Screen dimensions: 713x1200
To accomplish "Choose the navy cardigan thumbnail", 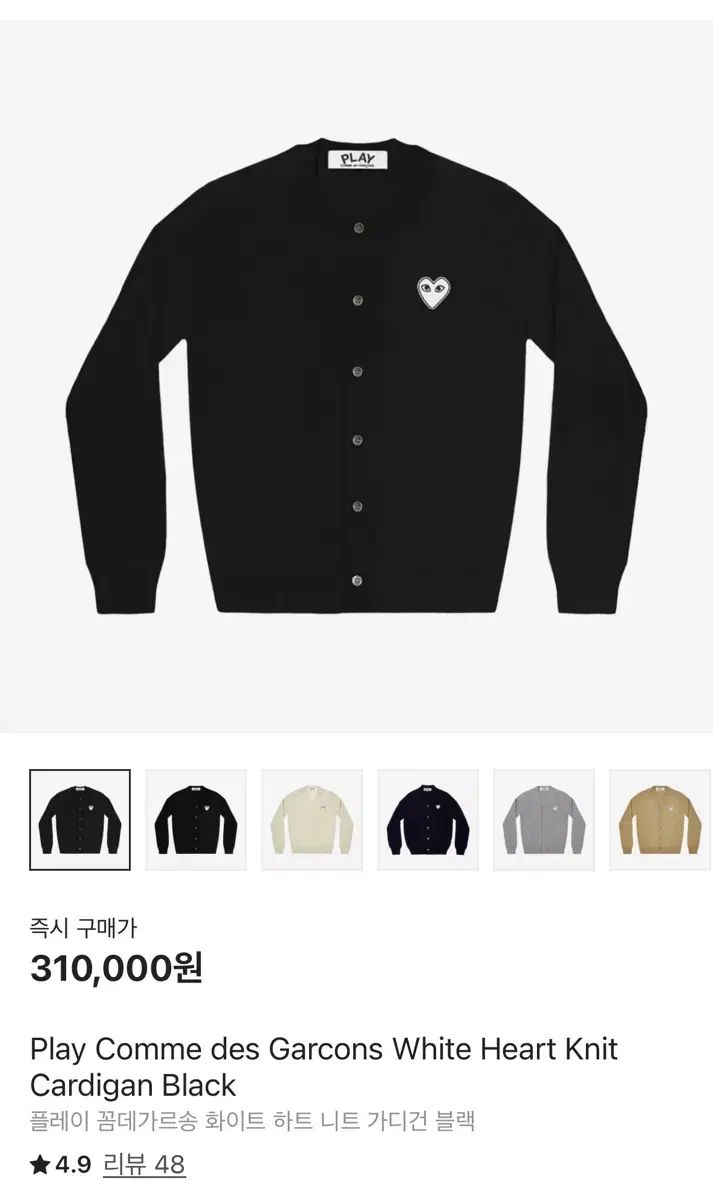I will coord(428,820).
